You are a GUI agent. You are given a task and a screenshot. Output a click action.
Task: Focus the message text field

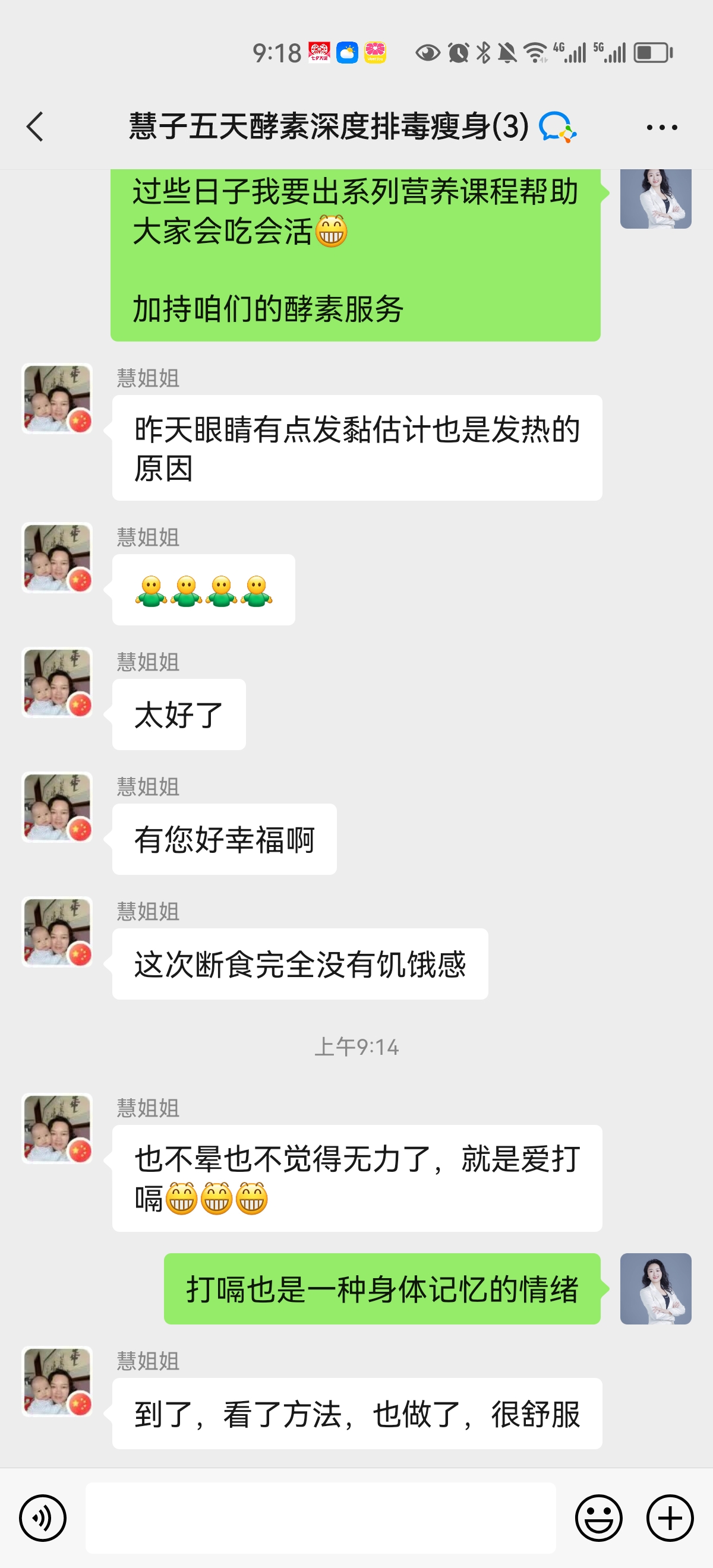[320, 1518]
